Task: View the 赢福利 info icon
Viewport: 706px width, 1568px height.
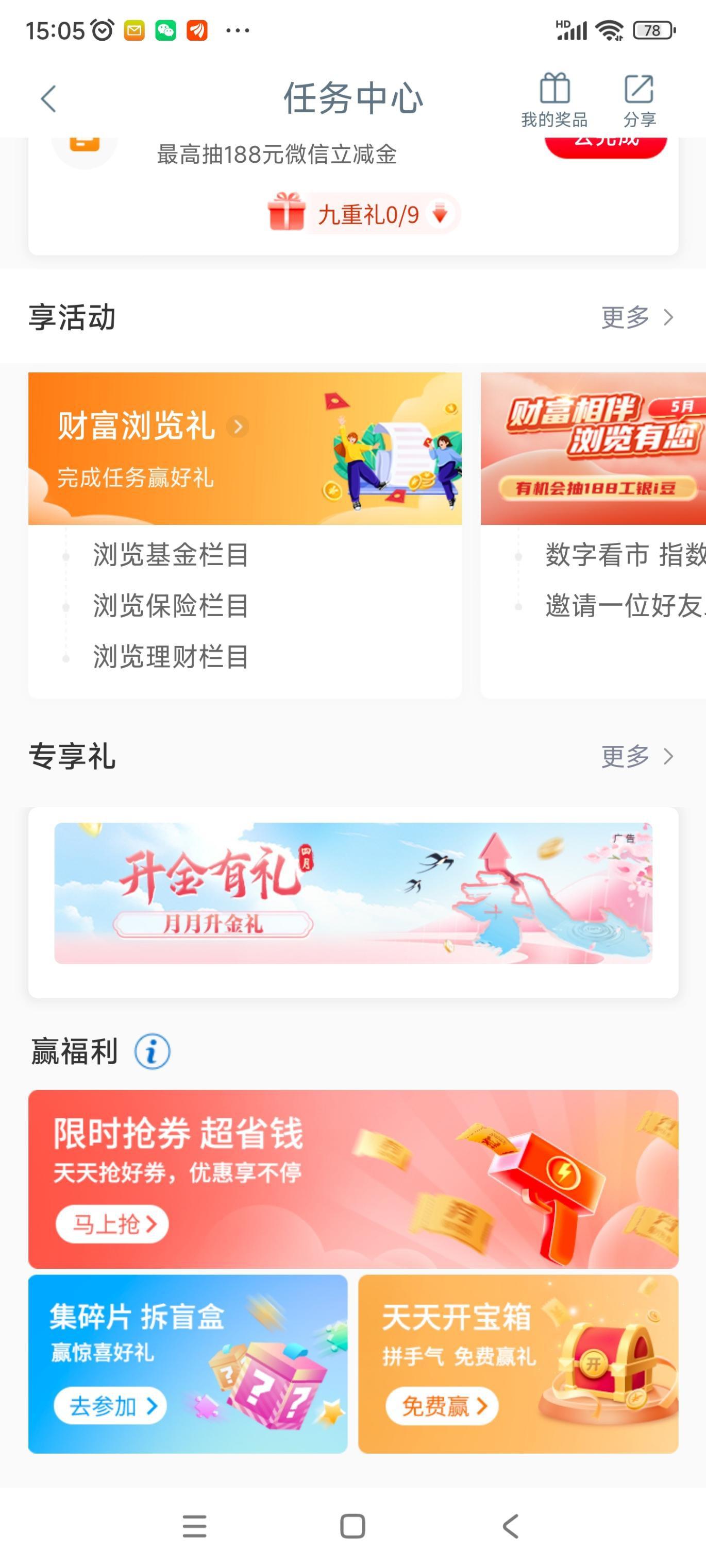Action: 152,1051
